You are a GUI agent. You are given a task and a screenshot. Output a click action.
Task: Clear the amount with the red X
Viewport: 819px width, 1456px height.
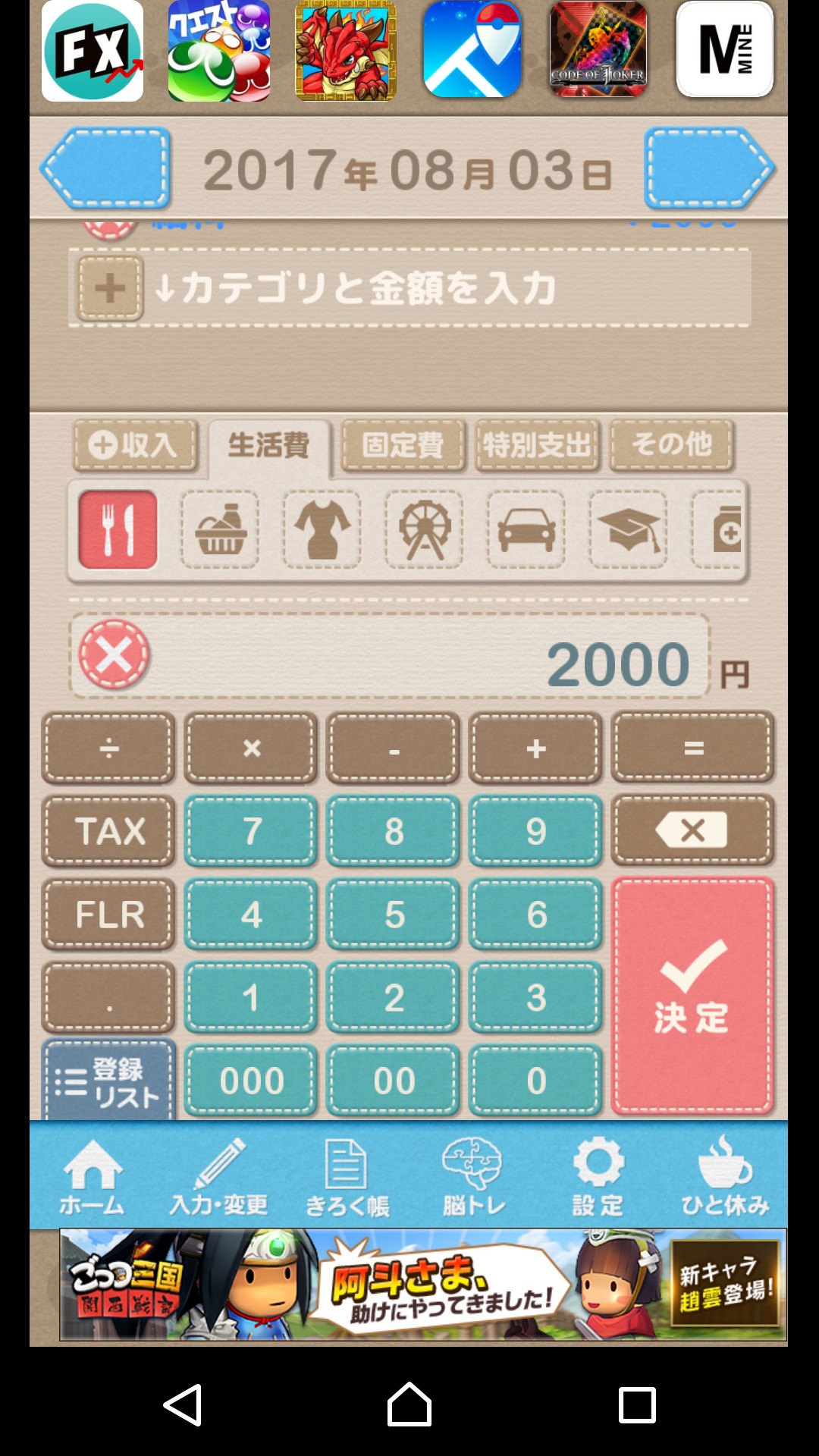pos(115,654)
